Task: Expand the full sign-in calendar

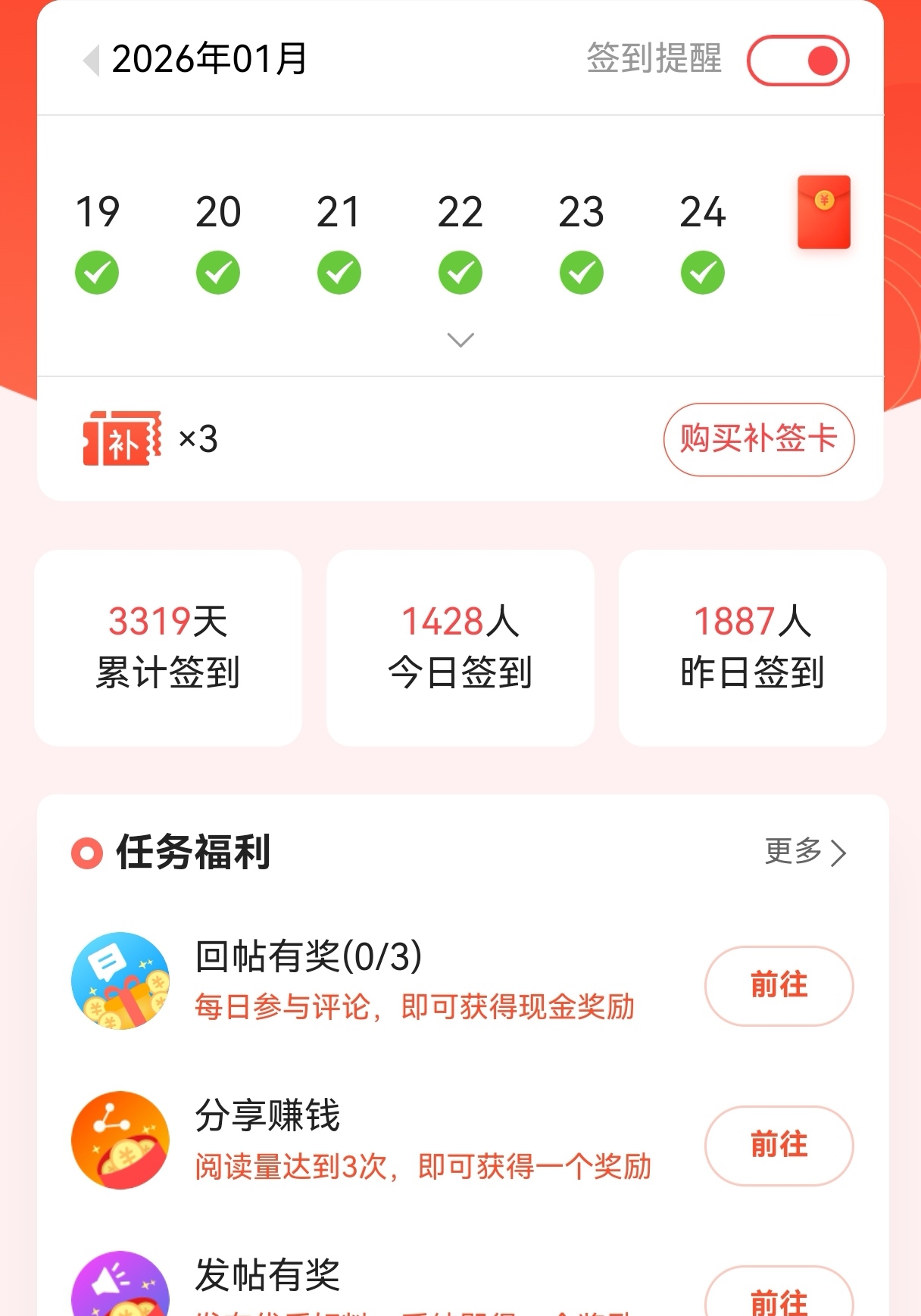Action: tap(460, 340)
